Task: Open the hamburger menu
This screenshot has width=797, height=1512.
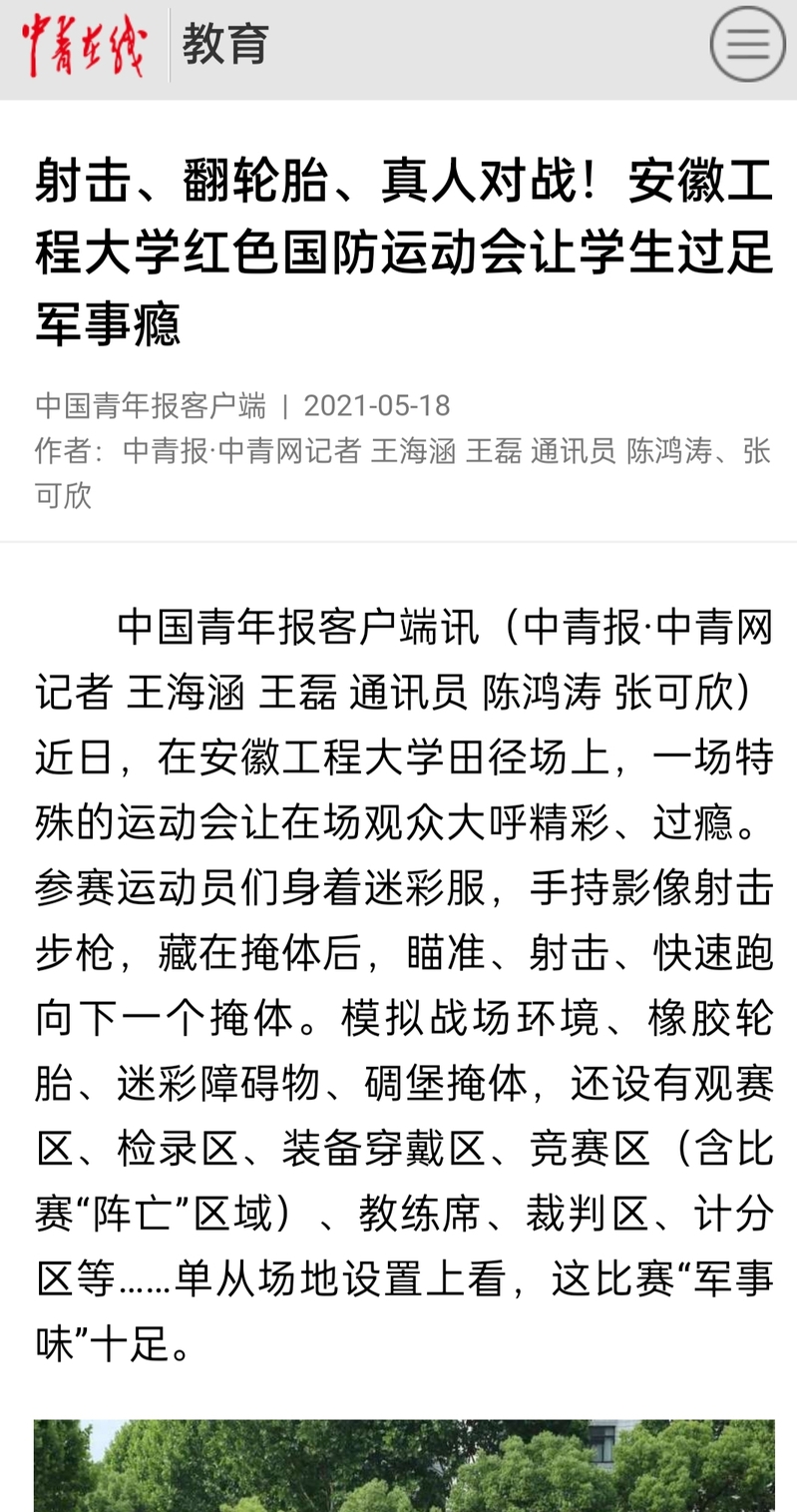Action: 748,44
